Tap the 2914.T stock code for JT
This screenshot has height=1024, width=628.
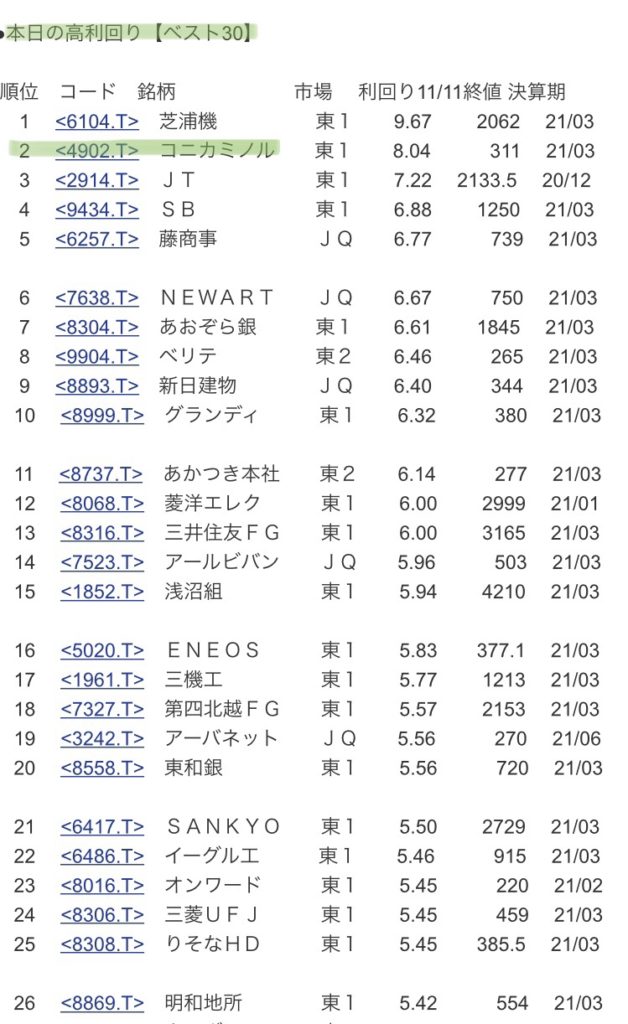(97, 180)
